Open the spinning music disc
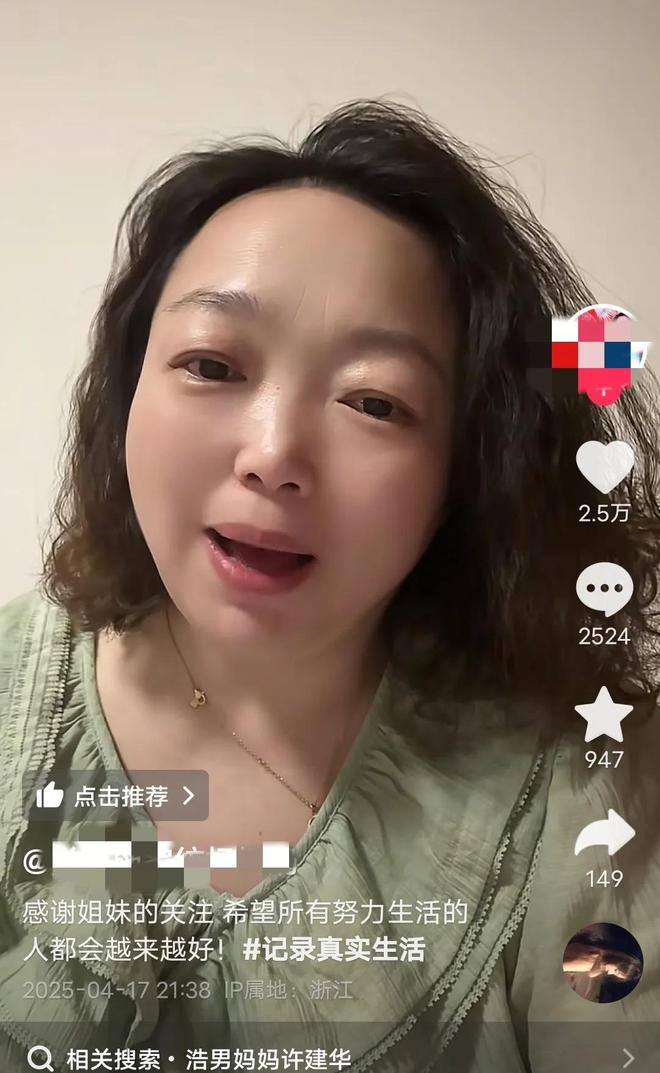Screen dimensions: 660x1073 coord(602,962)
